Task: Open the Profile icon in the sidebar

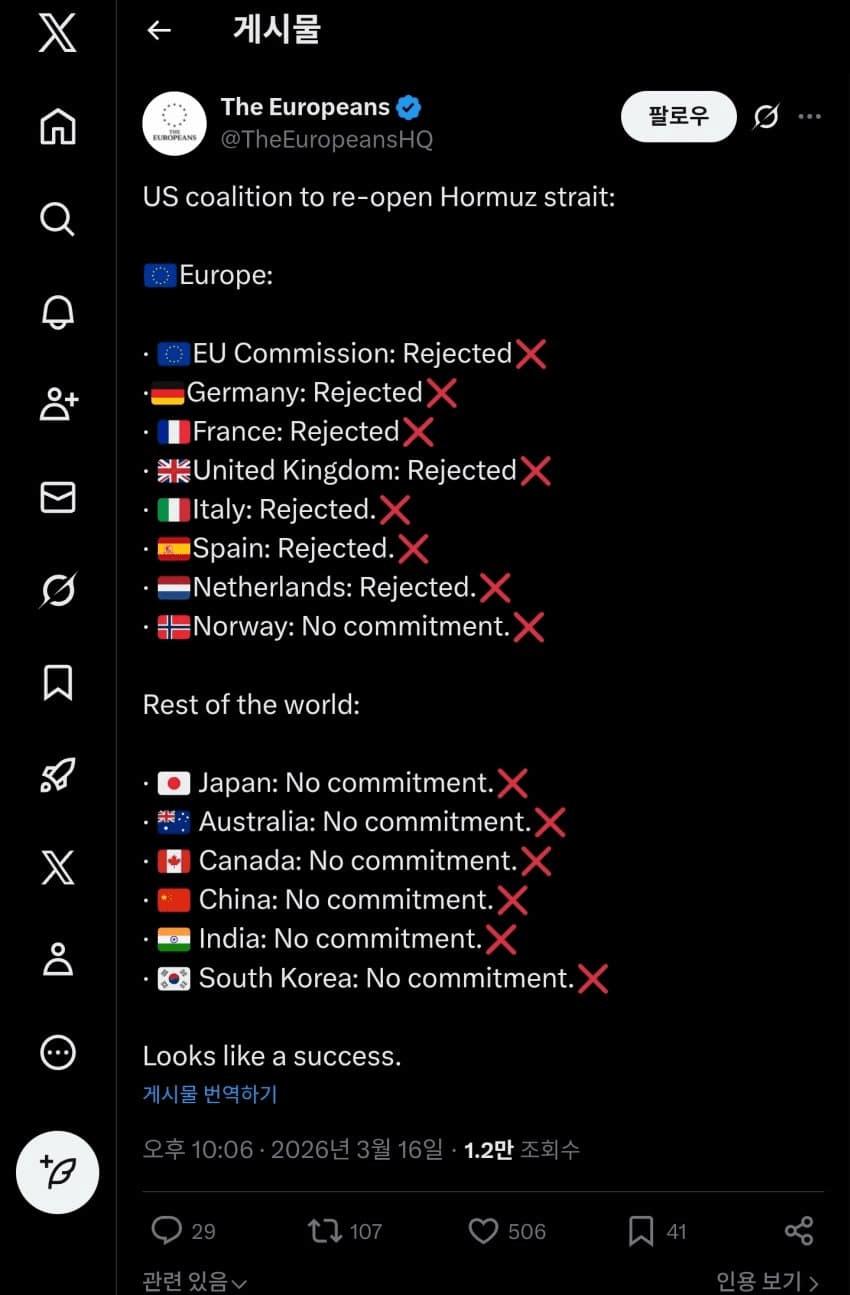Action: (x=57, y=958)
